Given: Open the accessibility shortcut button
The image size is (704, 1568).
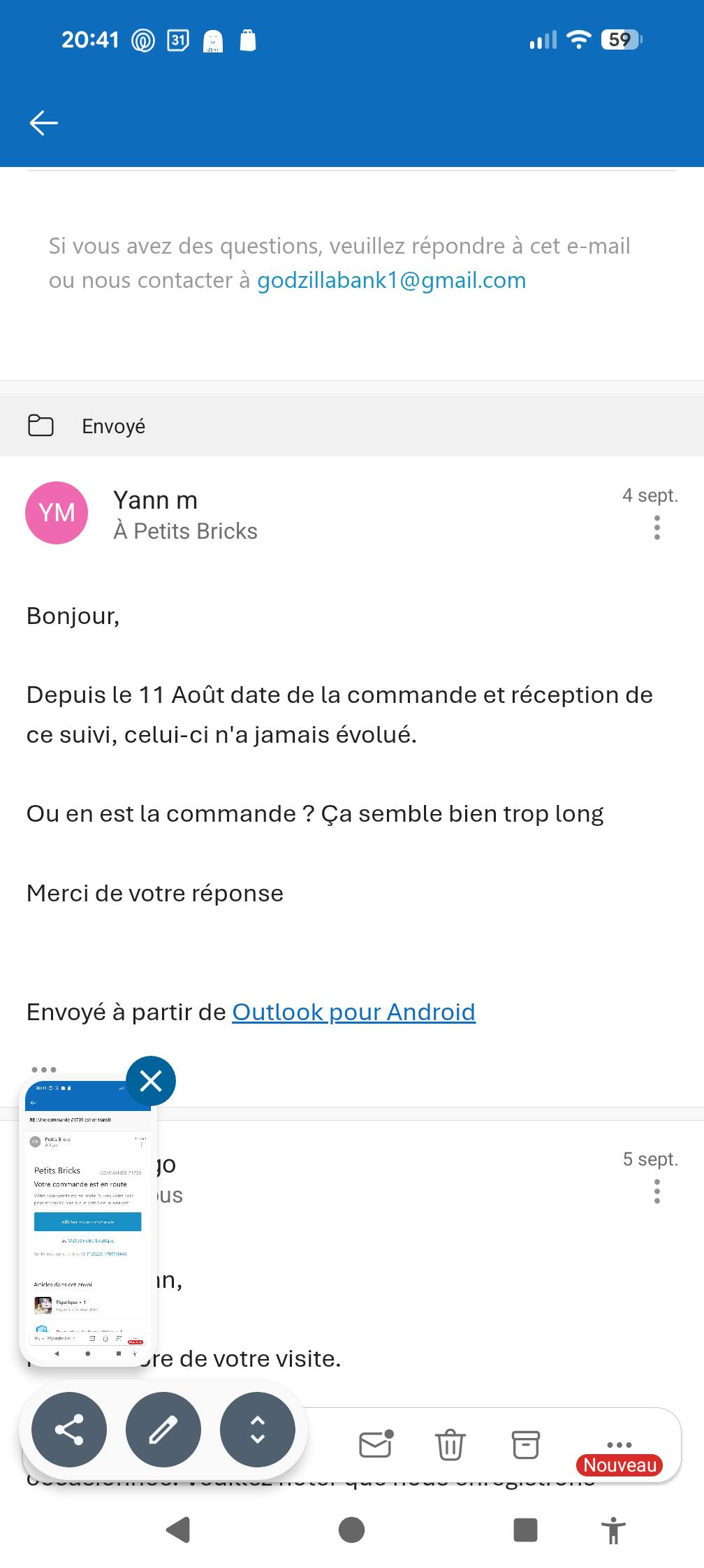Looking at the screenshot, I should [613, 1530].
